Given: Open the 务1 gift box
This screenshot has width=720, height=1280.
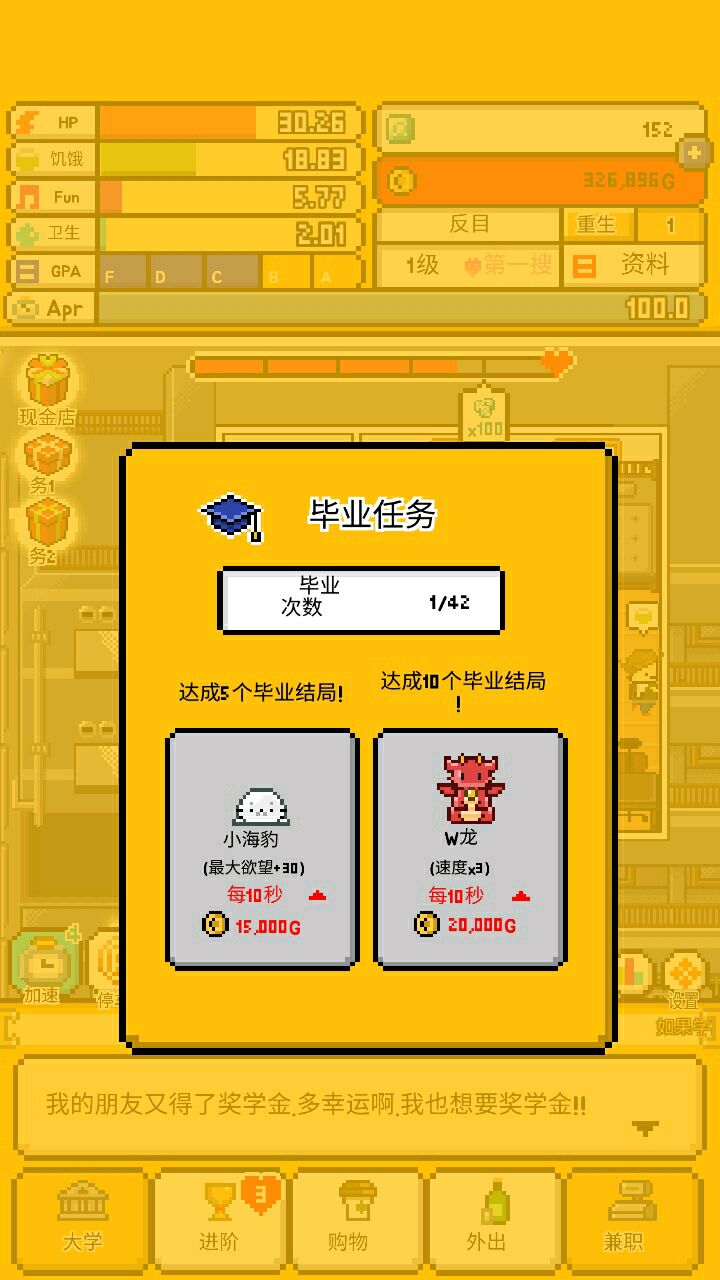Looking at the screenshot, I should coord(45,462).
